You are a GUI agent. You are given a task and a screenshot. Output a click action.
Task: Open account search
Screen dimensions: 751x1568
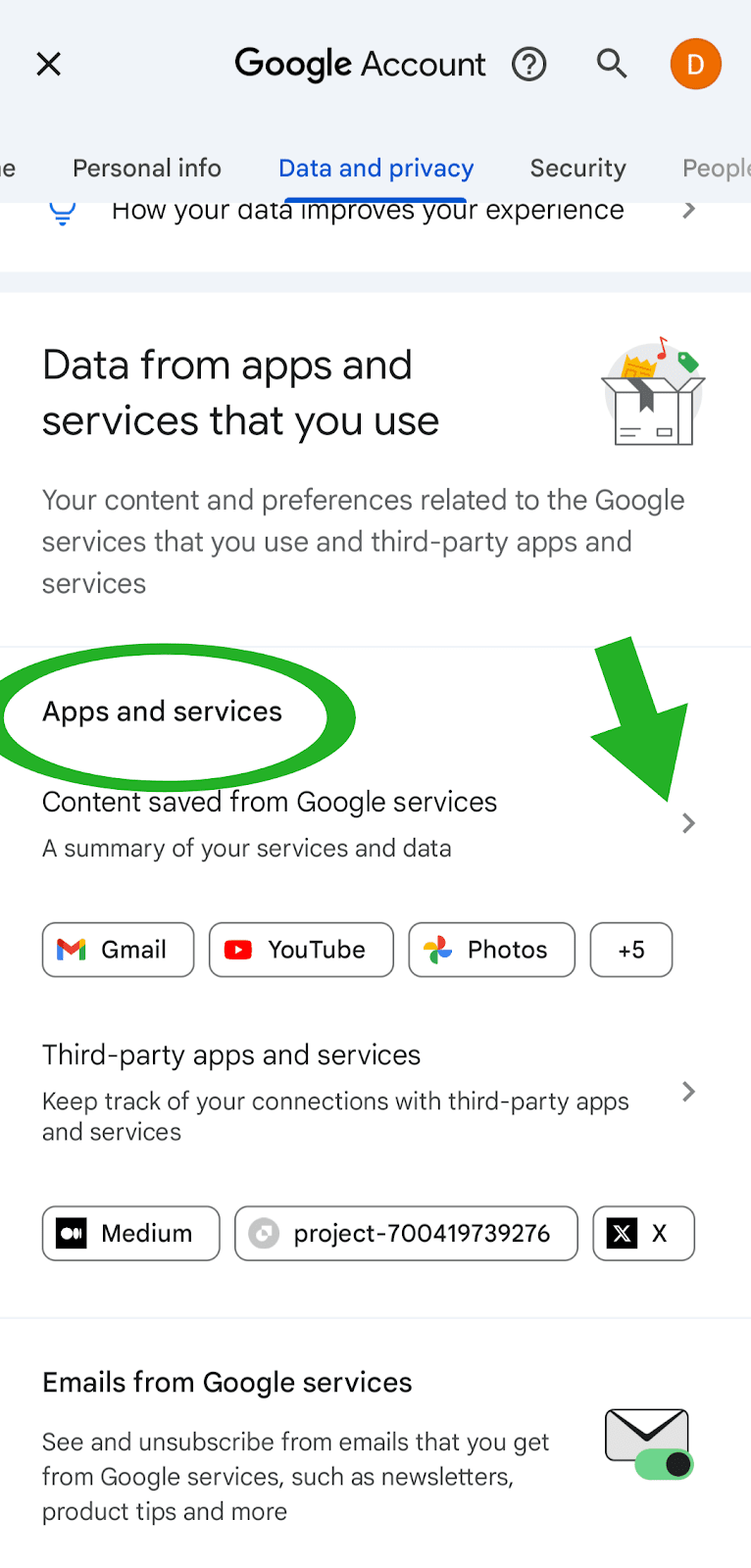(x=612, y=65)
